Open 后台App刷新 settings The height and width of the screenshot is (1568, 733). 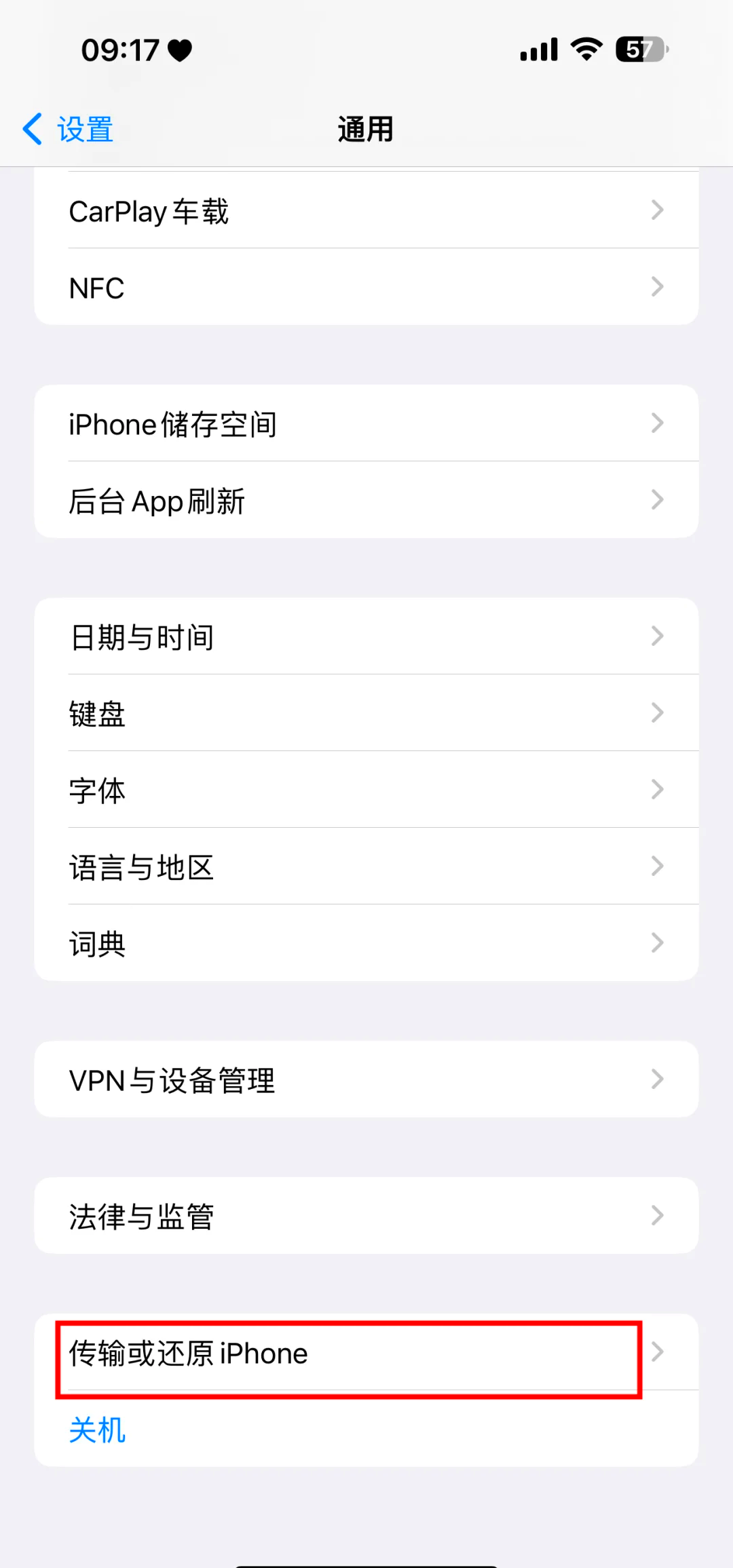(366, 501)
